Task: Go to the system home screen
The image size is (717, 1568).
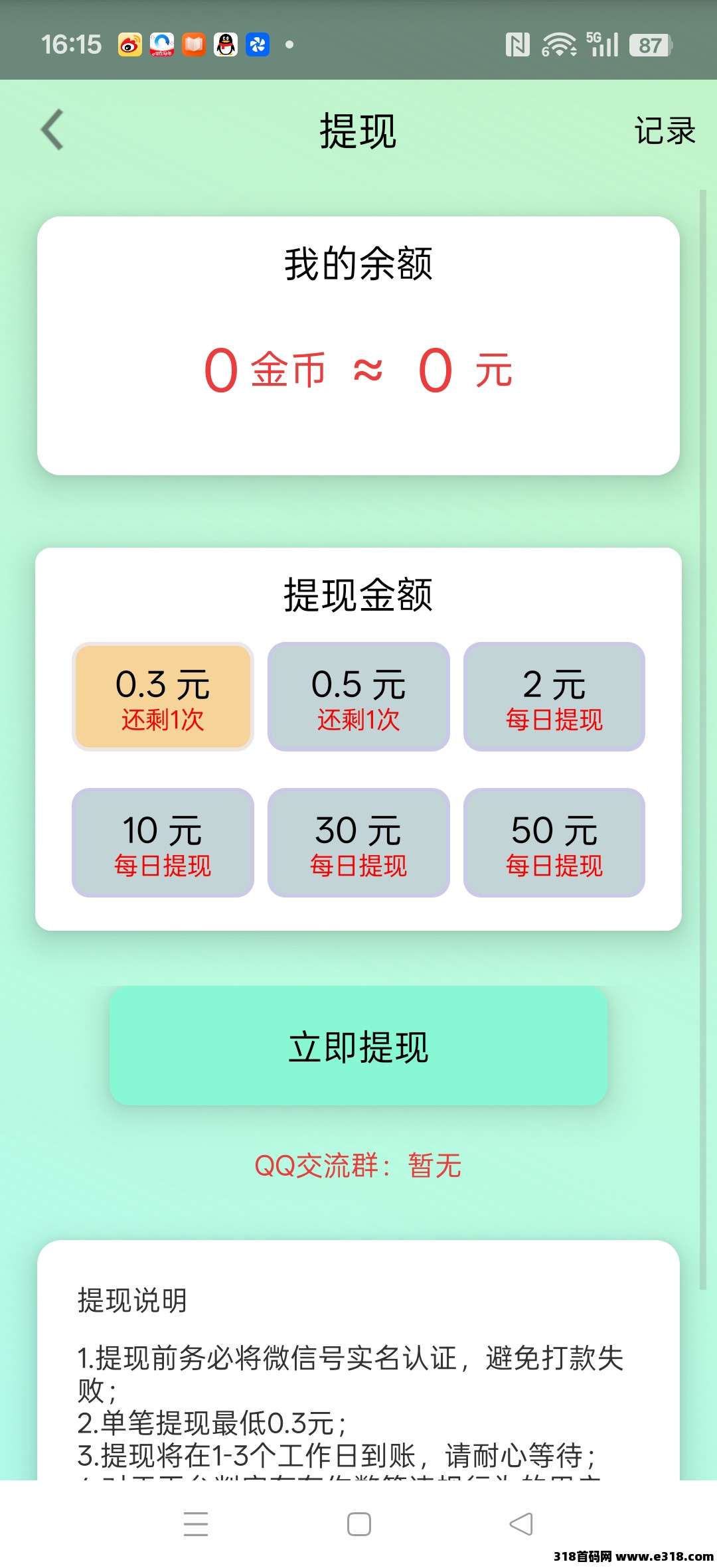Action: click(x=359, y=1524)
